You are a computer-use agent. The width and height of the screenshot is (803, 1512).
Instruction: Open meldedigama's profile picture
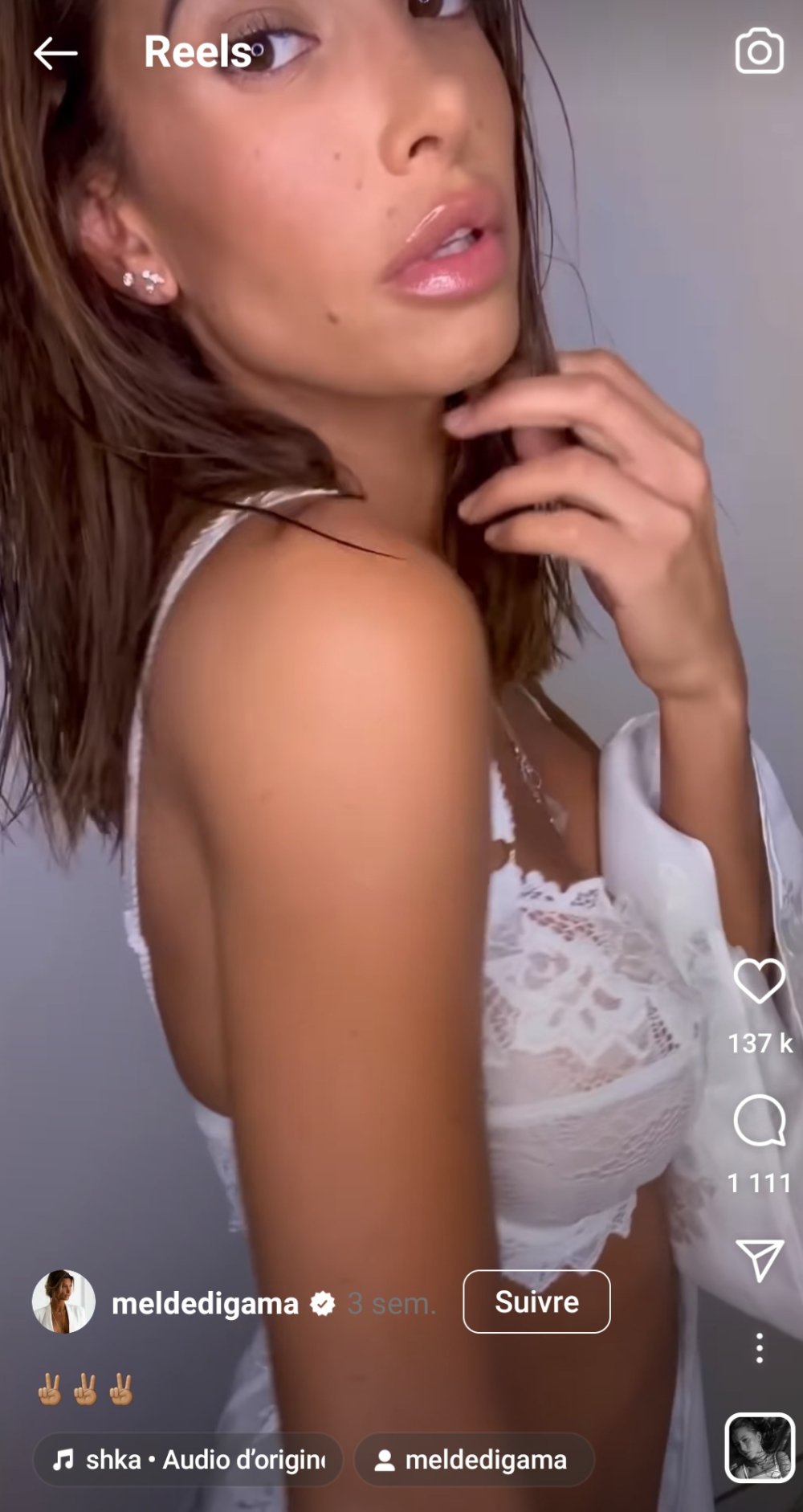[63, 1302]
